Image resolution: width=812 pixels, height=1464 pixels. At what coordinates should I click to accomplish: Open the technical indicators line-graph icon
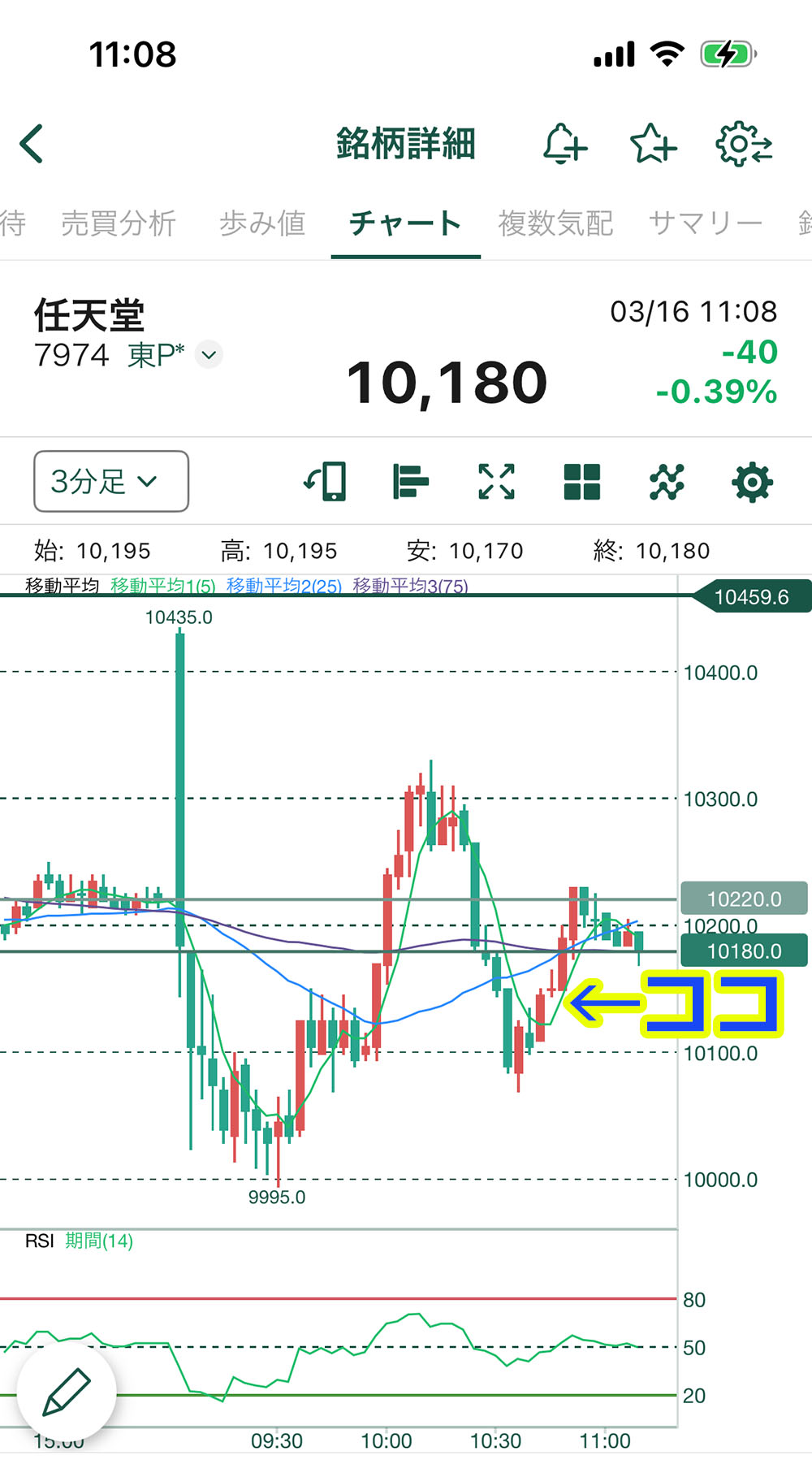coord(667,482)
